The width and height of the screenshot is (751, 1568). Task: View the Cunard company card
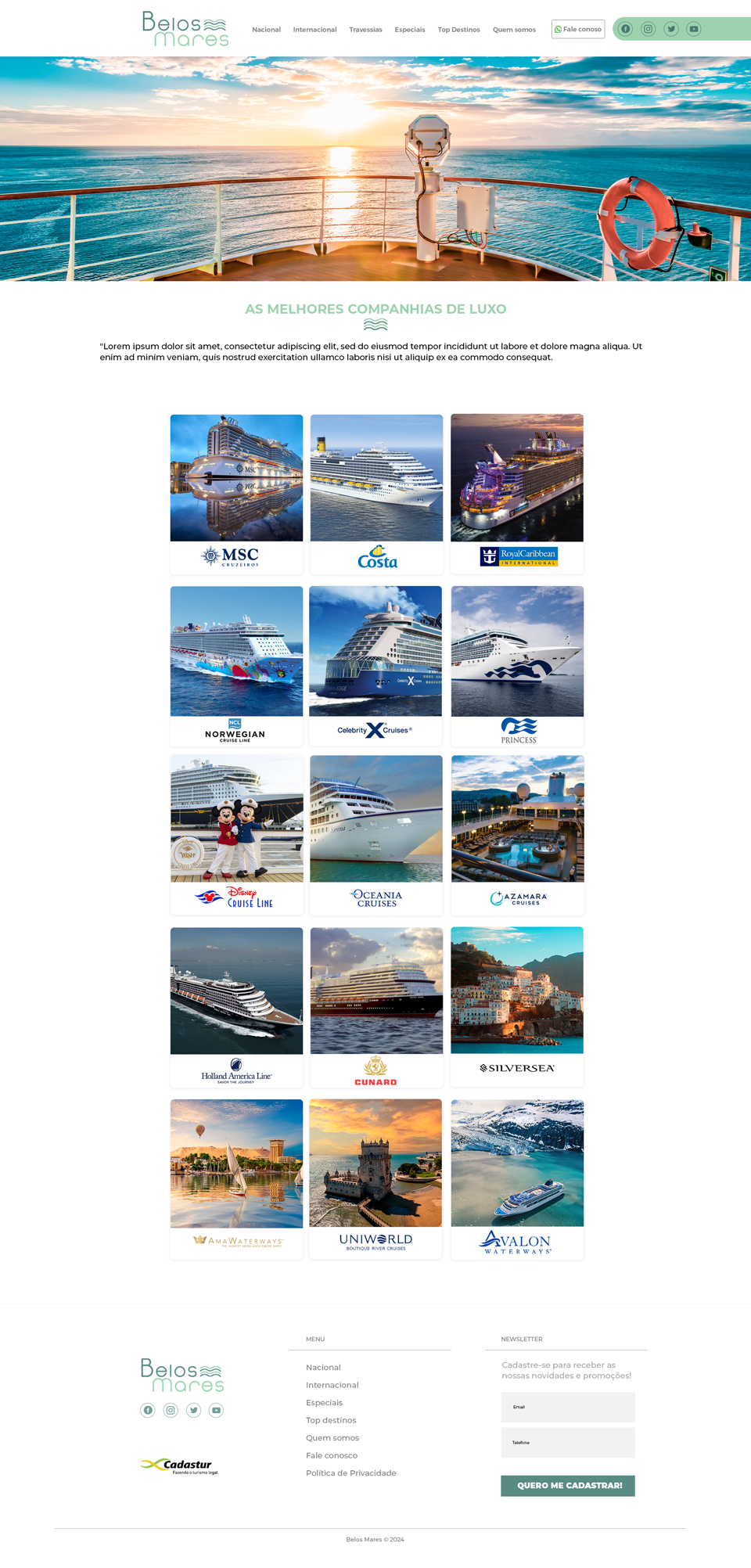[x=376, y=1006]
